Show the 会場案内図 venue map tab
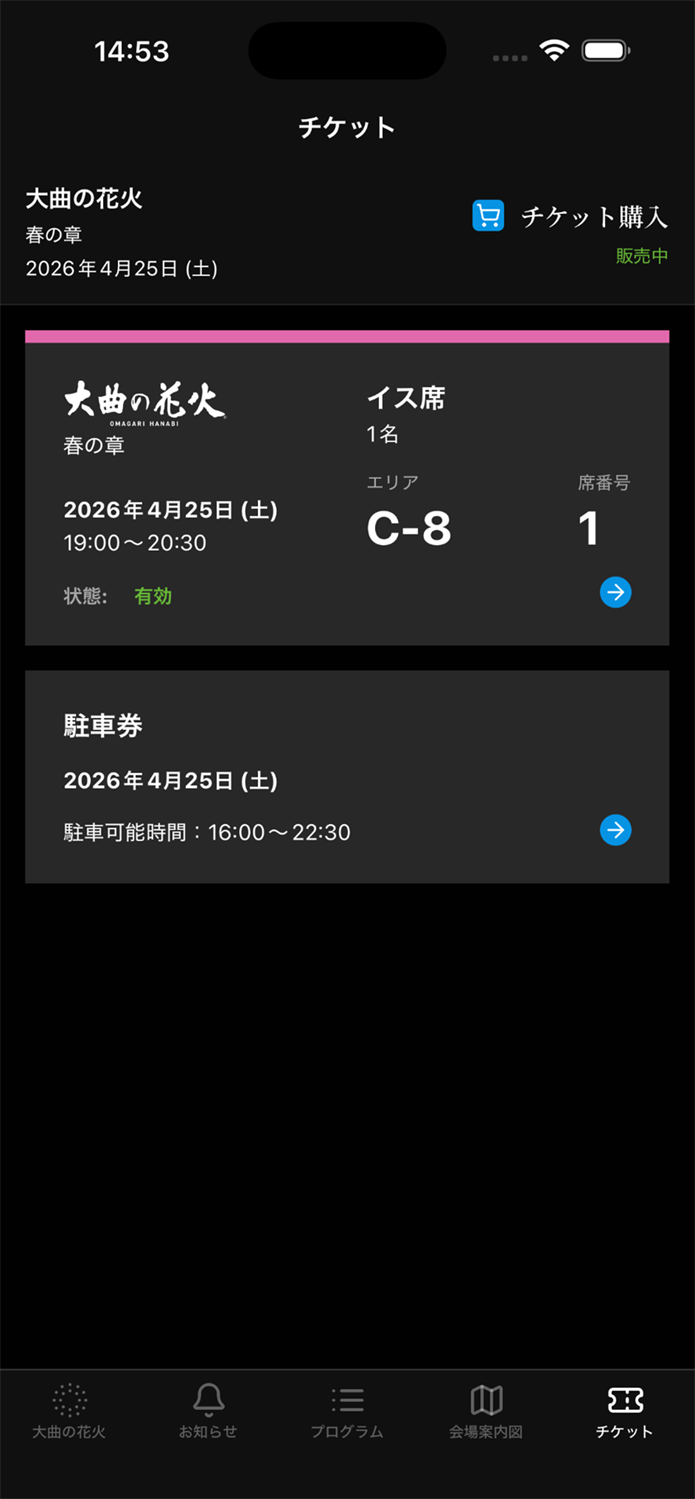 pyautogui.click(x=486, y=1411)
